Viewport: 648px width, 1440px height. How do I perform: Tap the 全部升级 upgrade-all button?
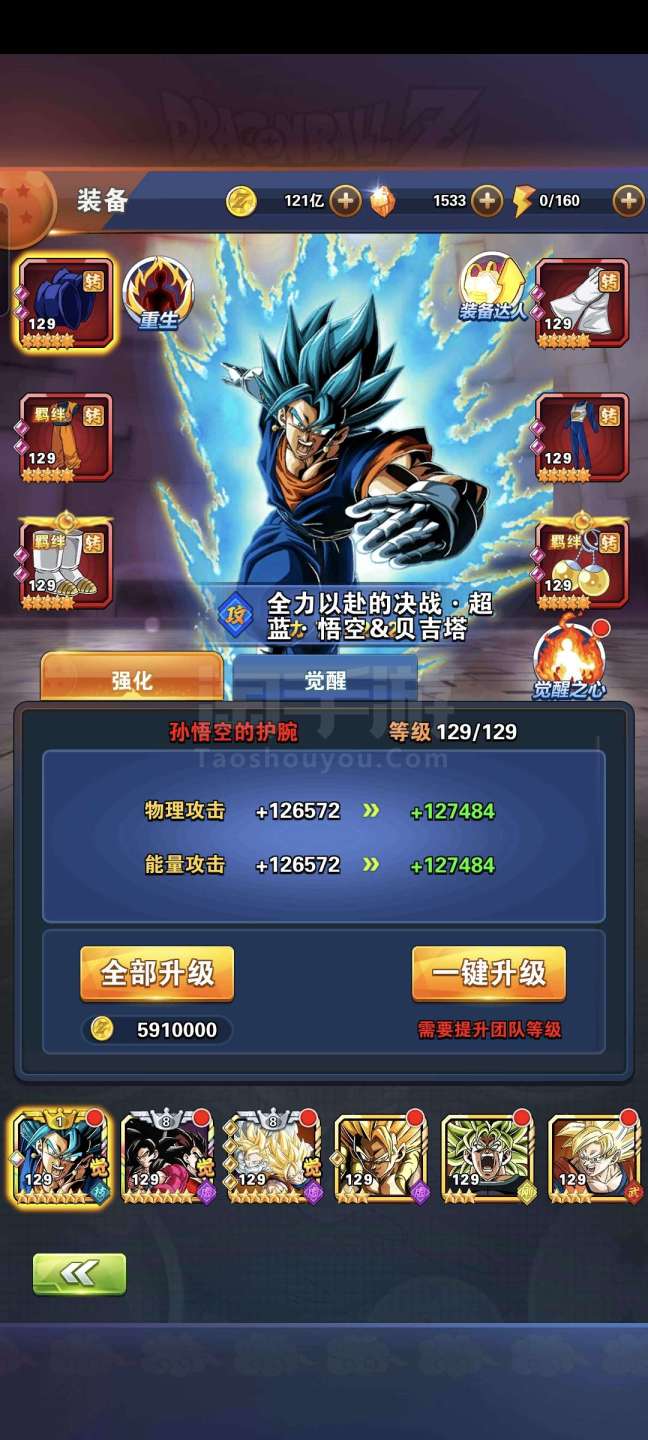pos(157,973)
